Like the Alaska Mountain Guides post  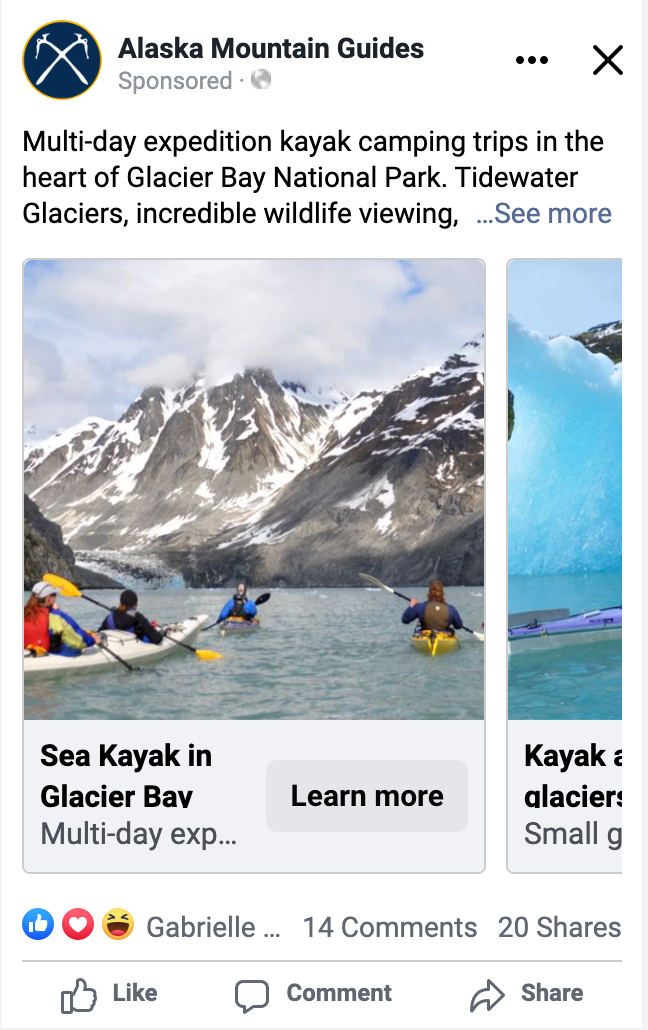click(x=110, y=994)
